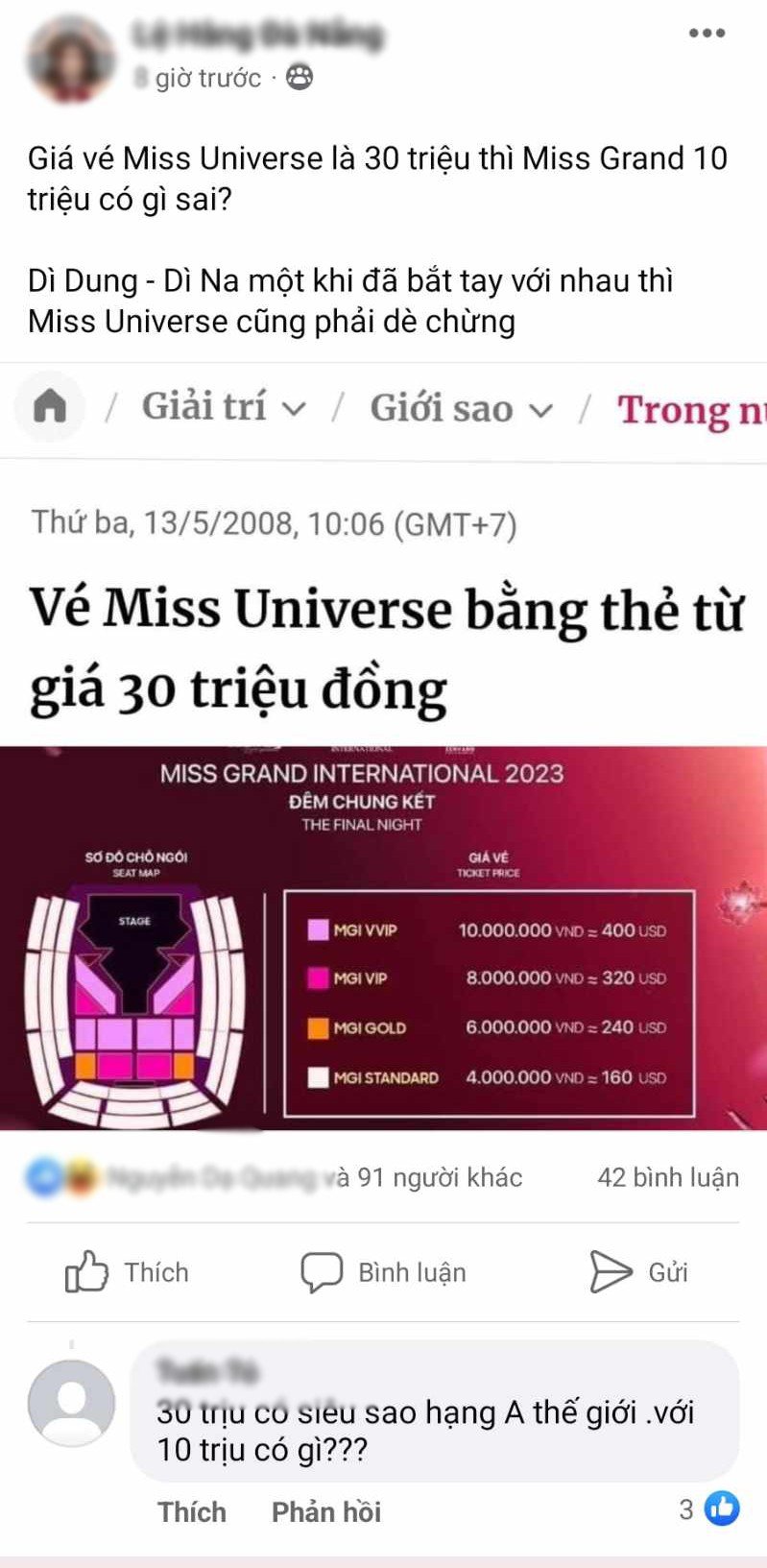767x1568 pixels.
Task: Toggle like on Tuấn Tú's comment
Action: [x=192, y=1510]
